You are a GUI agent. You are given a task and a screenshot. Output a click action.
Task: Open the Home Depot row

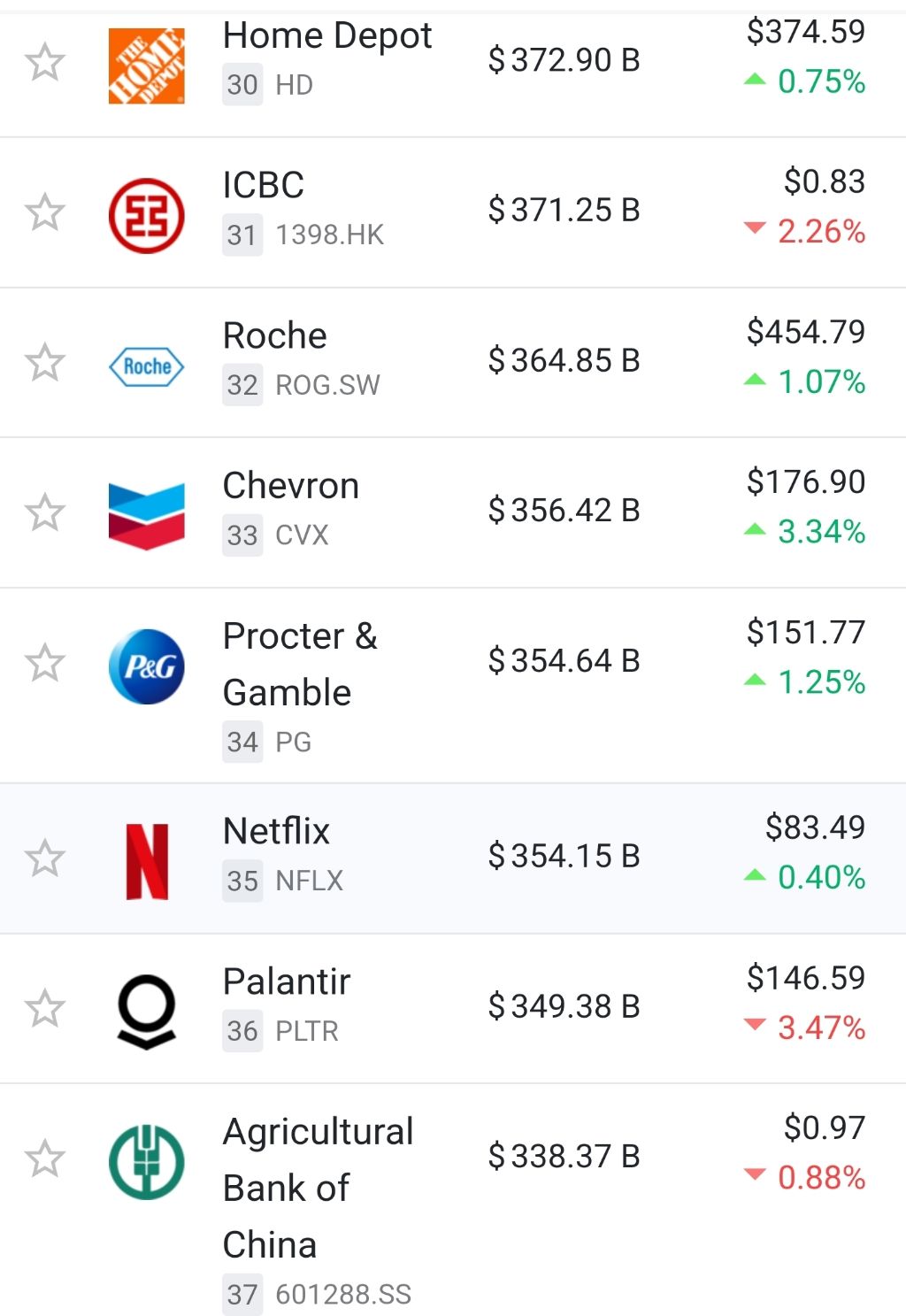click(x=326, y=37)
